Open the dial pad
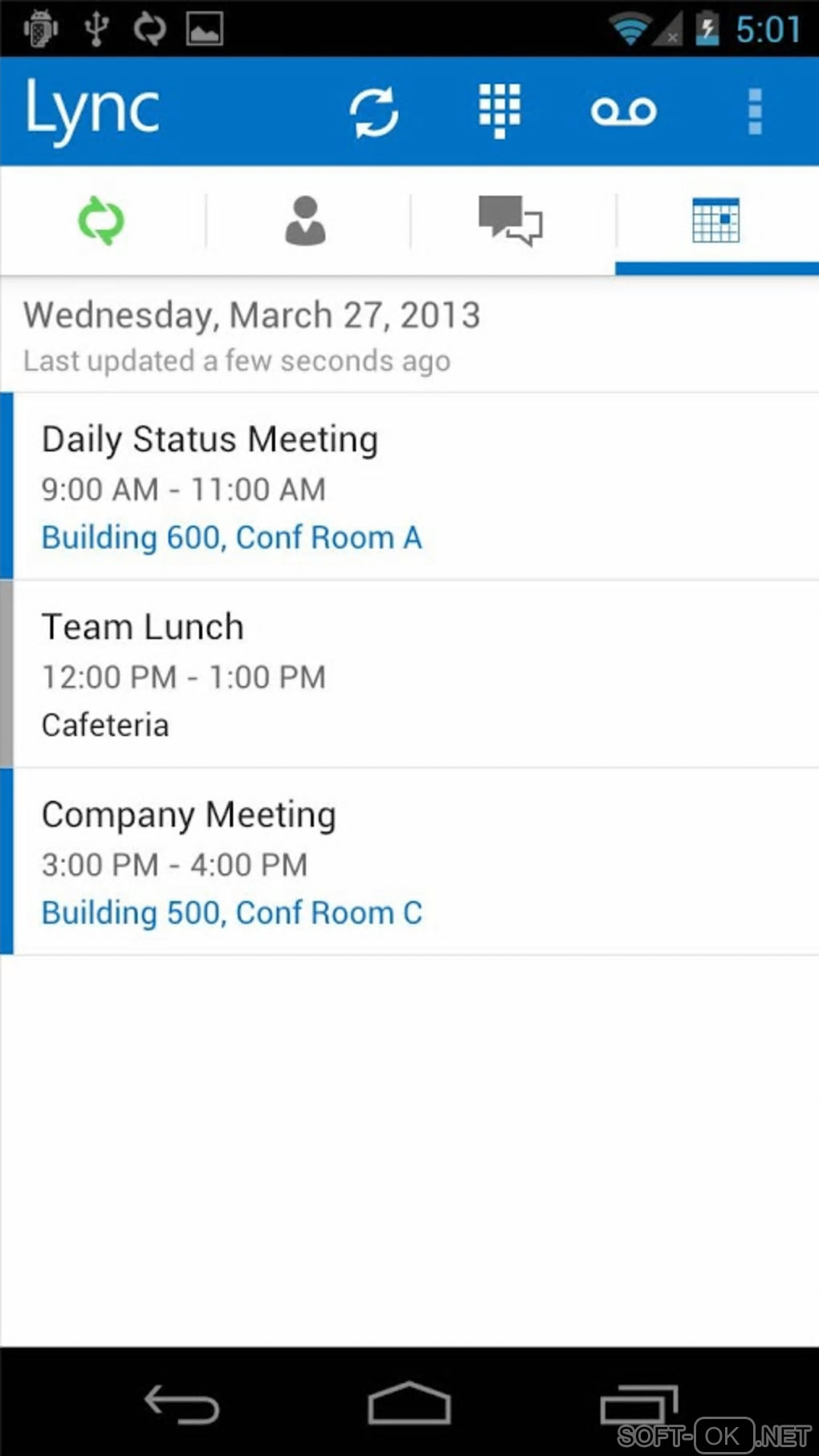This screenshot has width=819, height=1456. click(x=499, y=112)
